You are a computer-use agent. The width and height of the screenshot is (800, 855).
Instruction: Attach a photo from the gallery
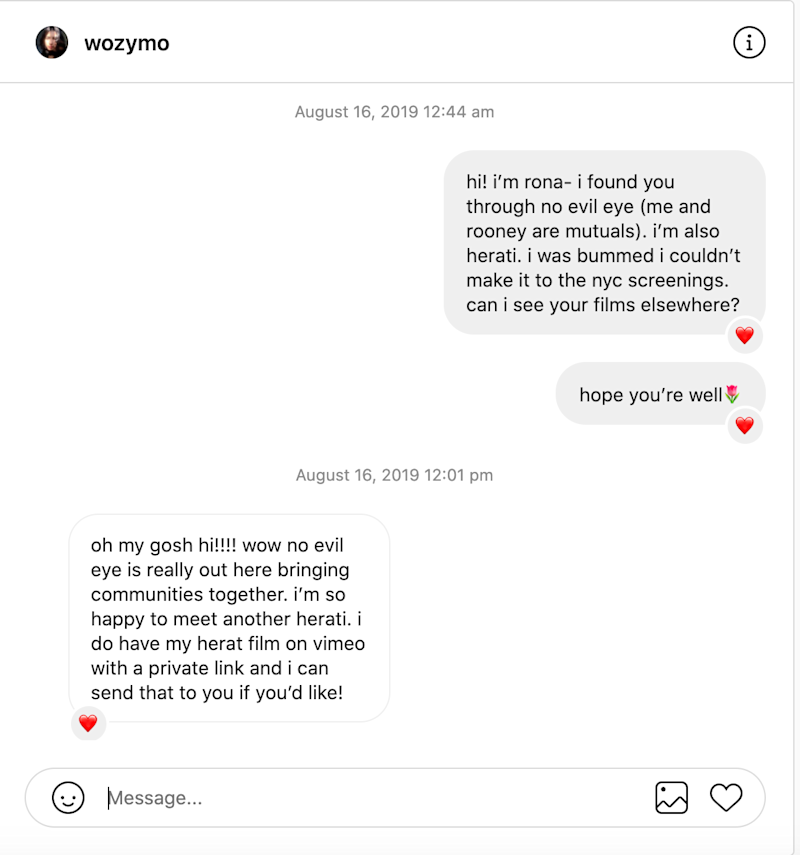point(672,797)
